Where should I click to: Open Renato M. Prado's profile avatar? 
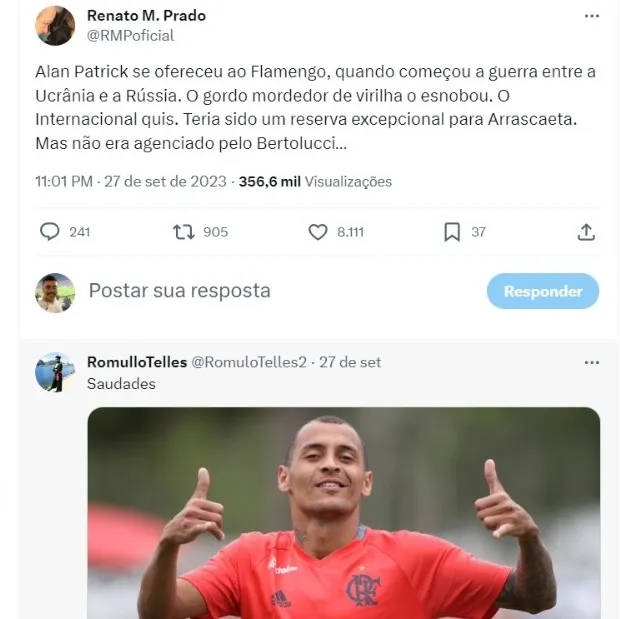click(x=55, y=26)
